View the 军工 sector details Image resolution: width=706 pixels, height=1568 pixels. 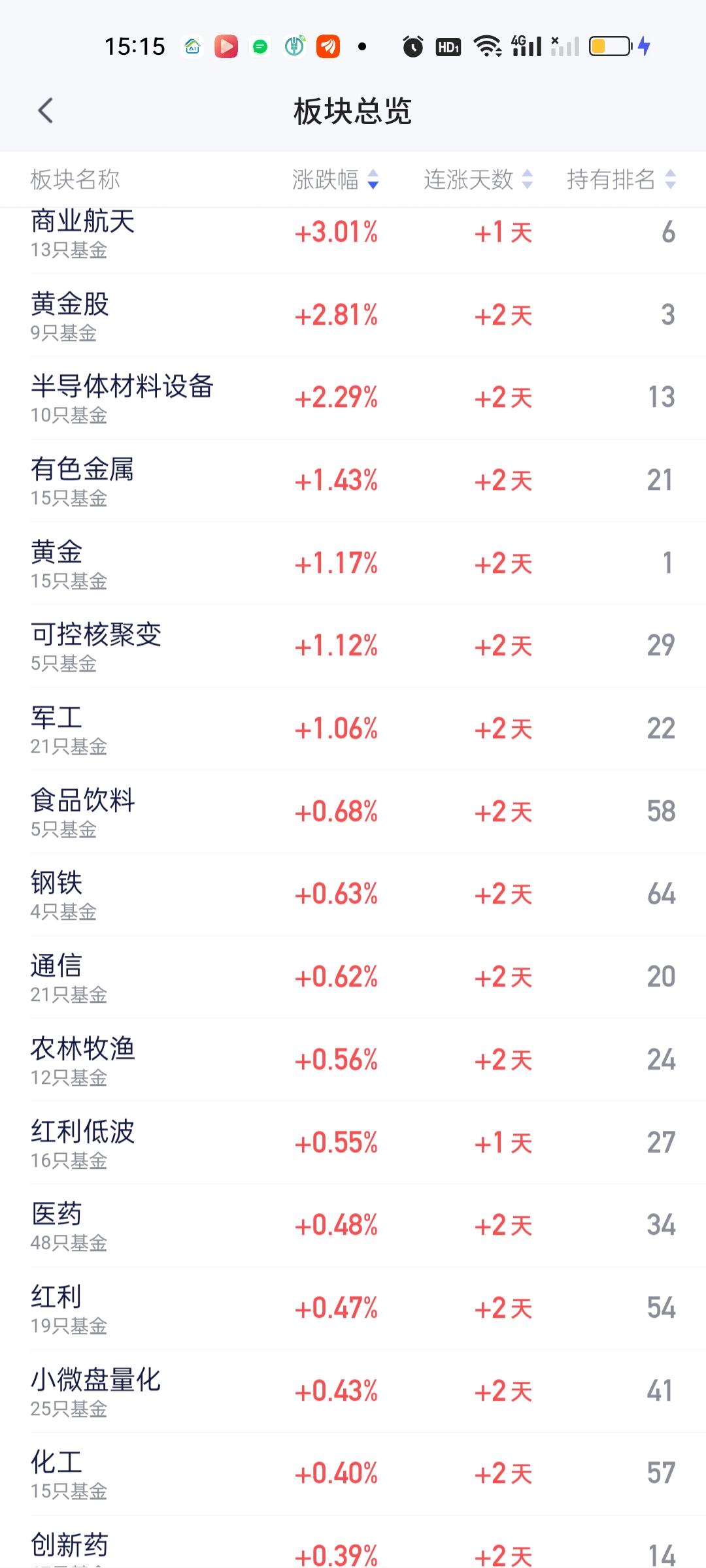point(353,729)
